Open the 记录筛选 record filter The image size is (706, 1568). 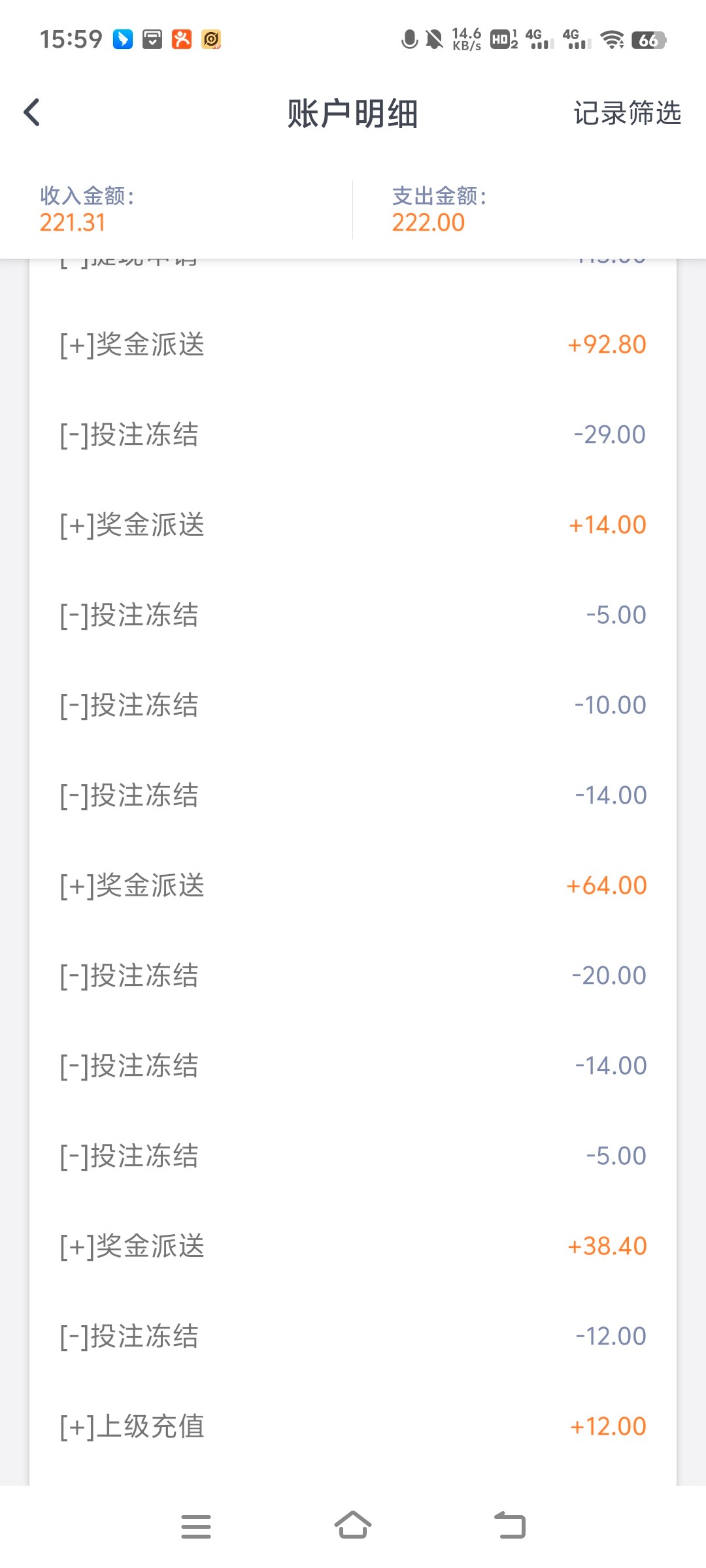627,113
